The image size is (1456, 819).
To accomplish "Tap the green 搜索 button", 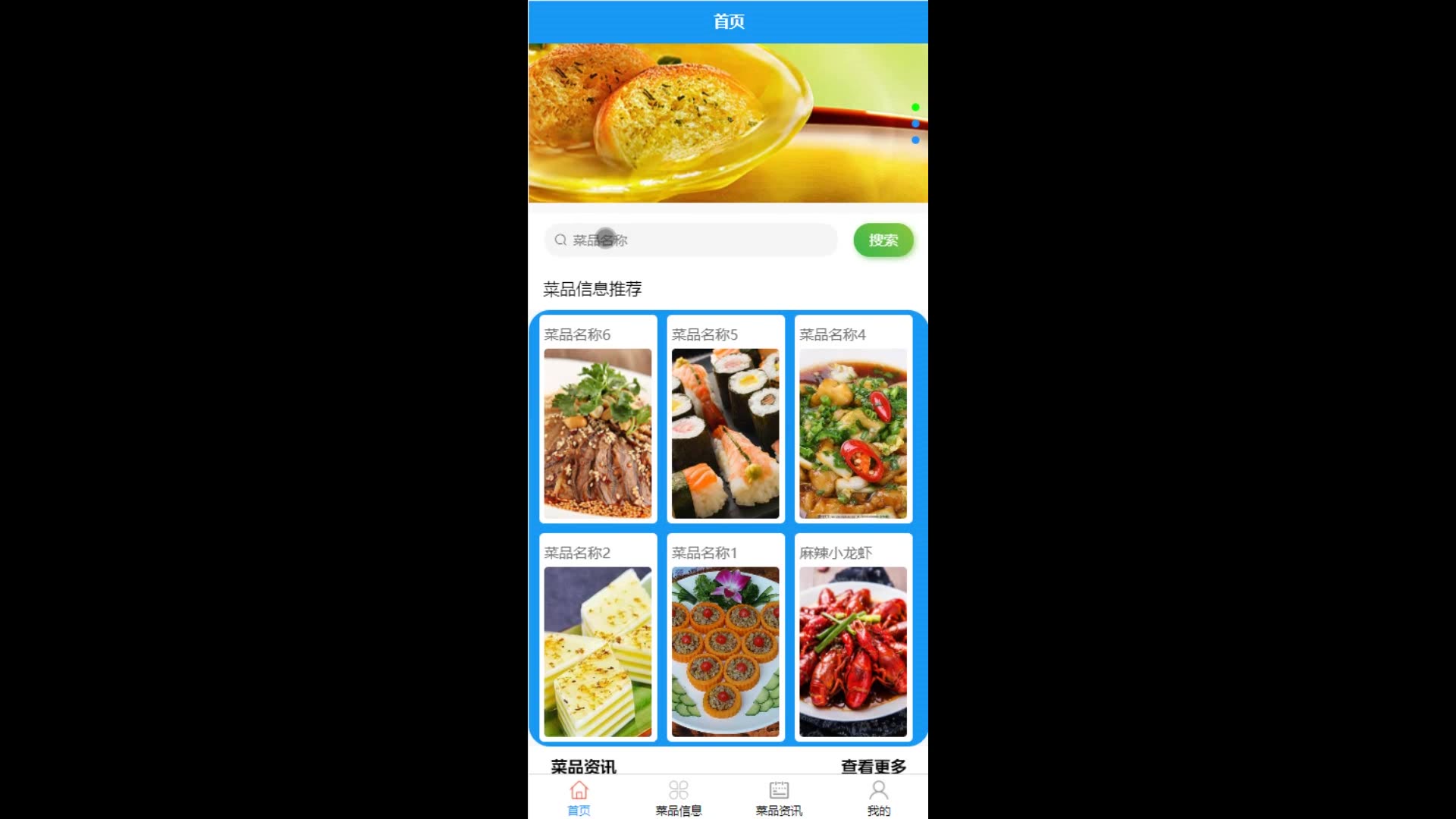I will click(x=883, y=240).
